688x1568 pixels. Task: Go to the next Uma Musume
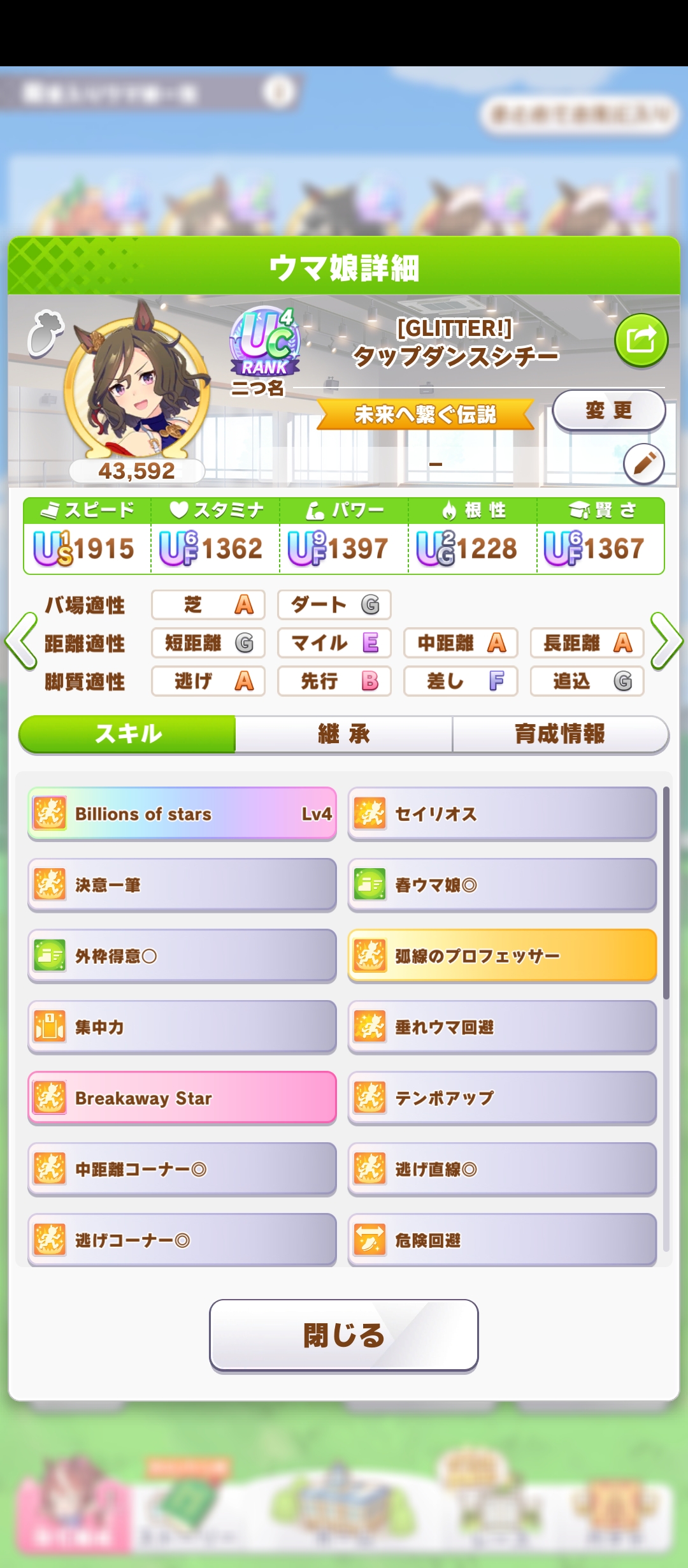[666, 641]
